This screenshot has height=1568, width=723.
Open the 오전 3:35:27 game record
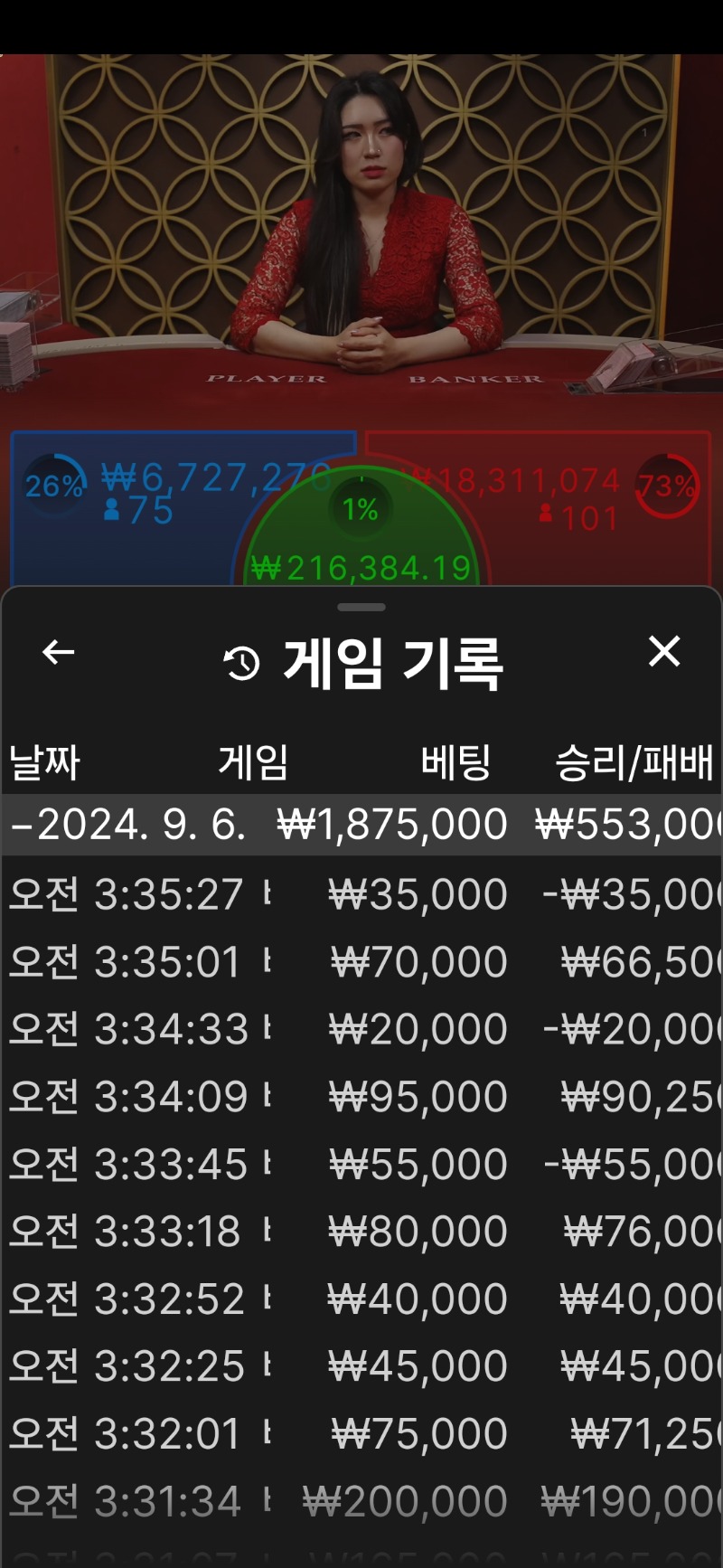point(361,894)
